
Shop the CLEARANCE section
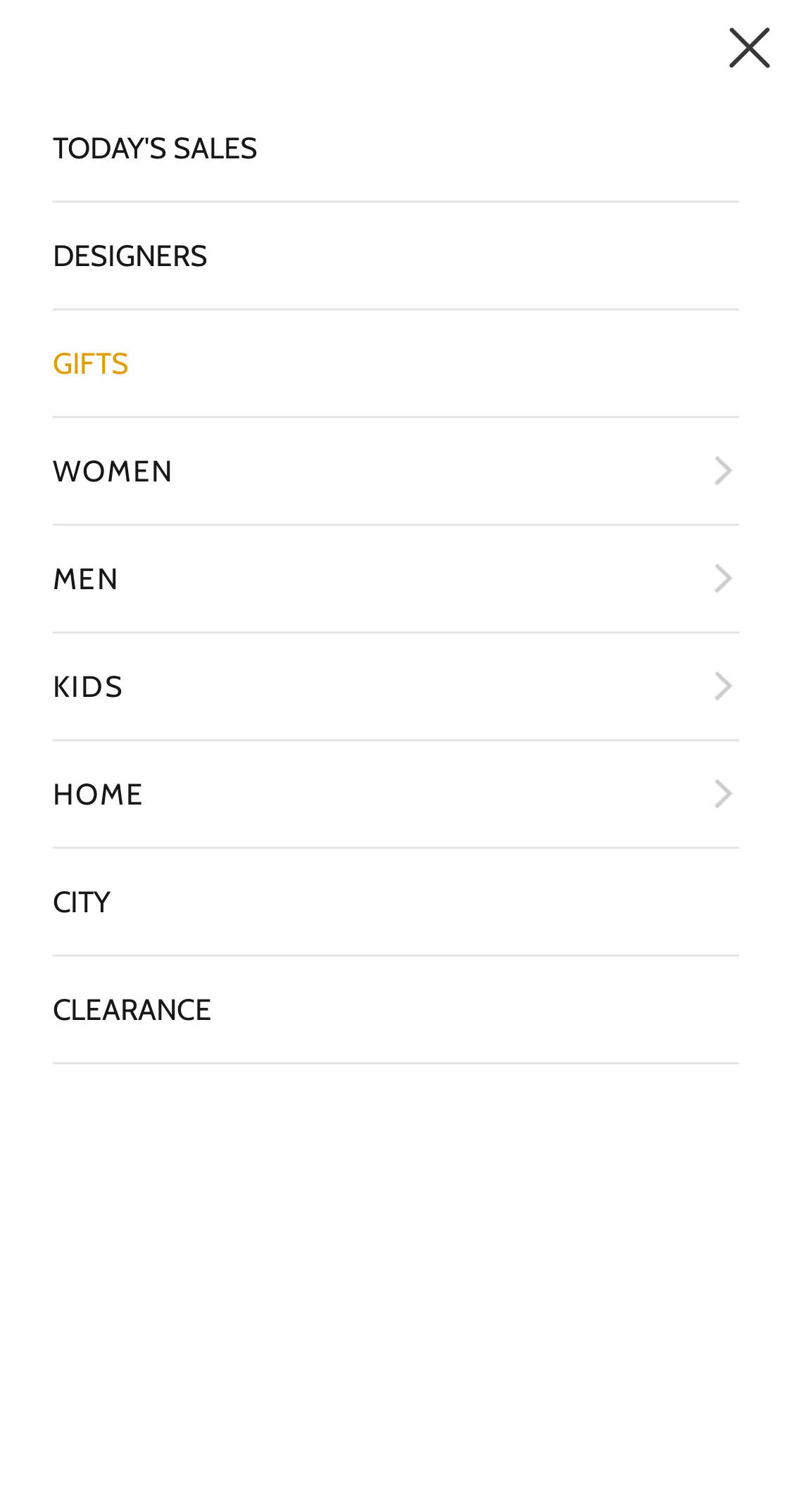(x=132, y=1009)
